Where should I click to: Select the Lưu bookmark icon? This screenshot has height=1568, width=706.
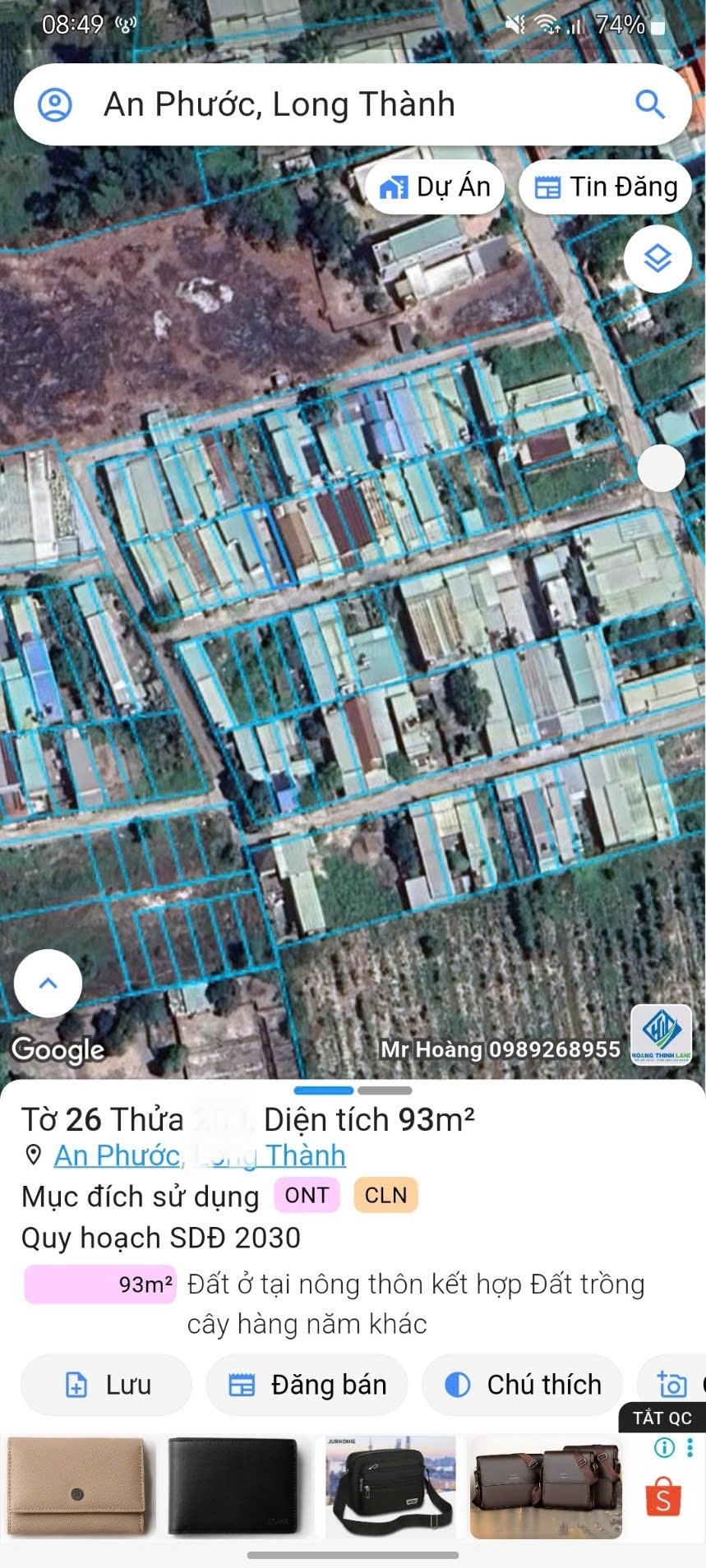[74, 1384]
